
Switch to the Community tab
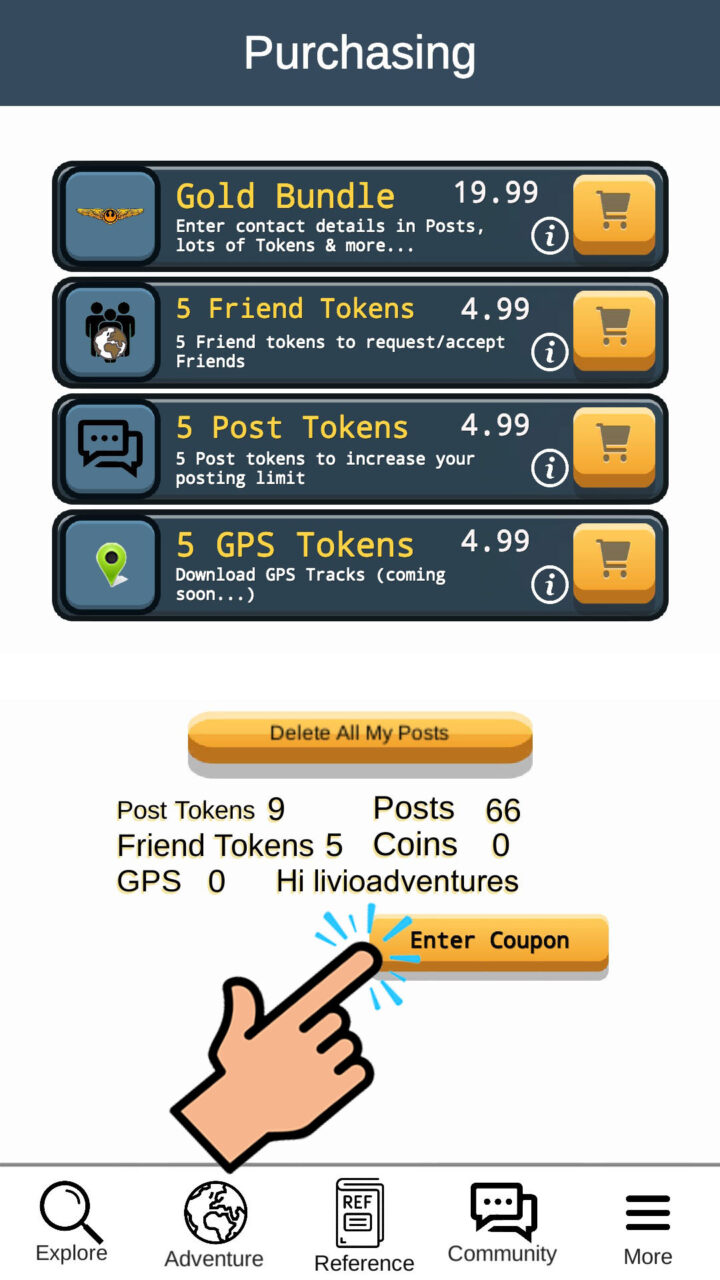tap(503, 1222)
